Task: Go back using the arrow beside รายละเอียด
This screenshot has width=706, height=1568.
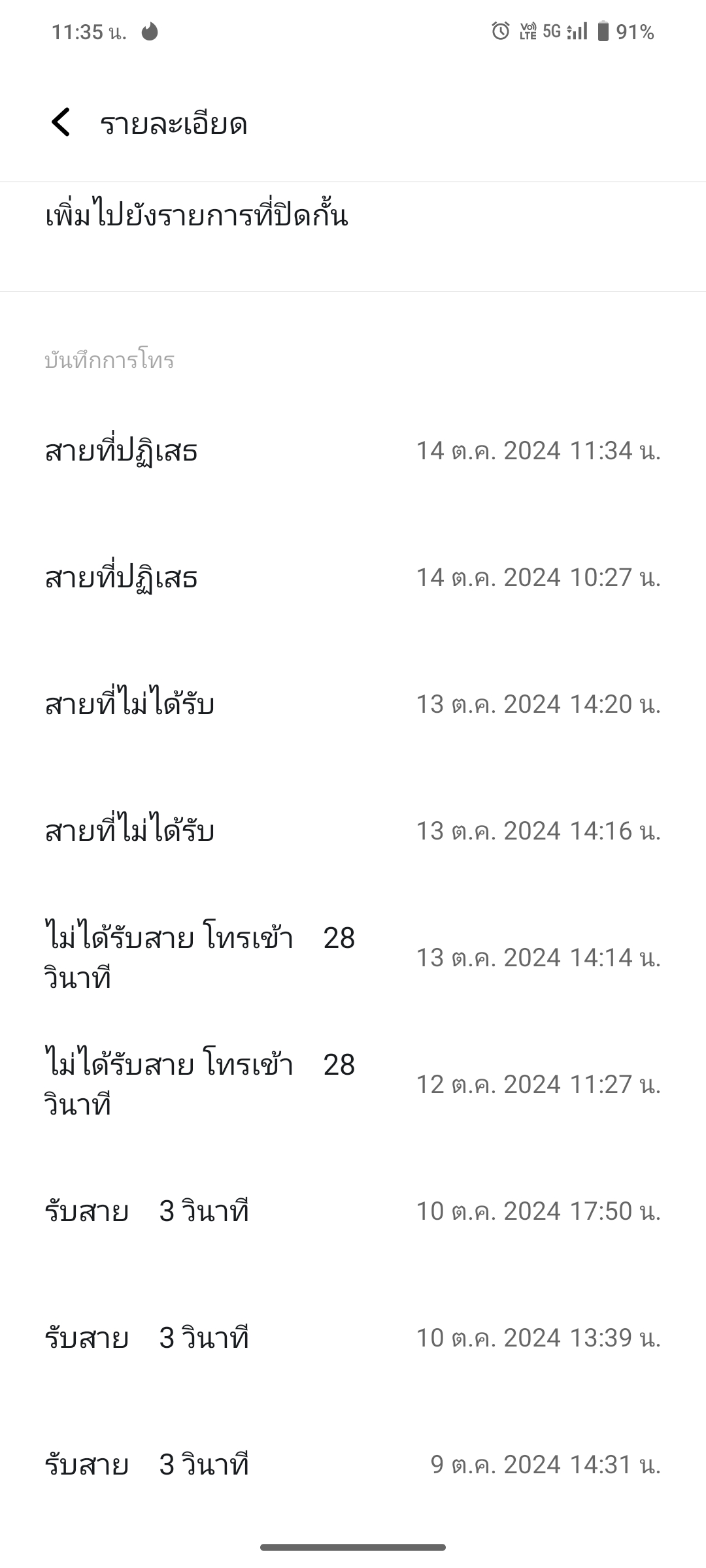Action: tap(61, 123)
